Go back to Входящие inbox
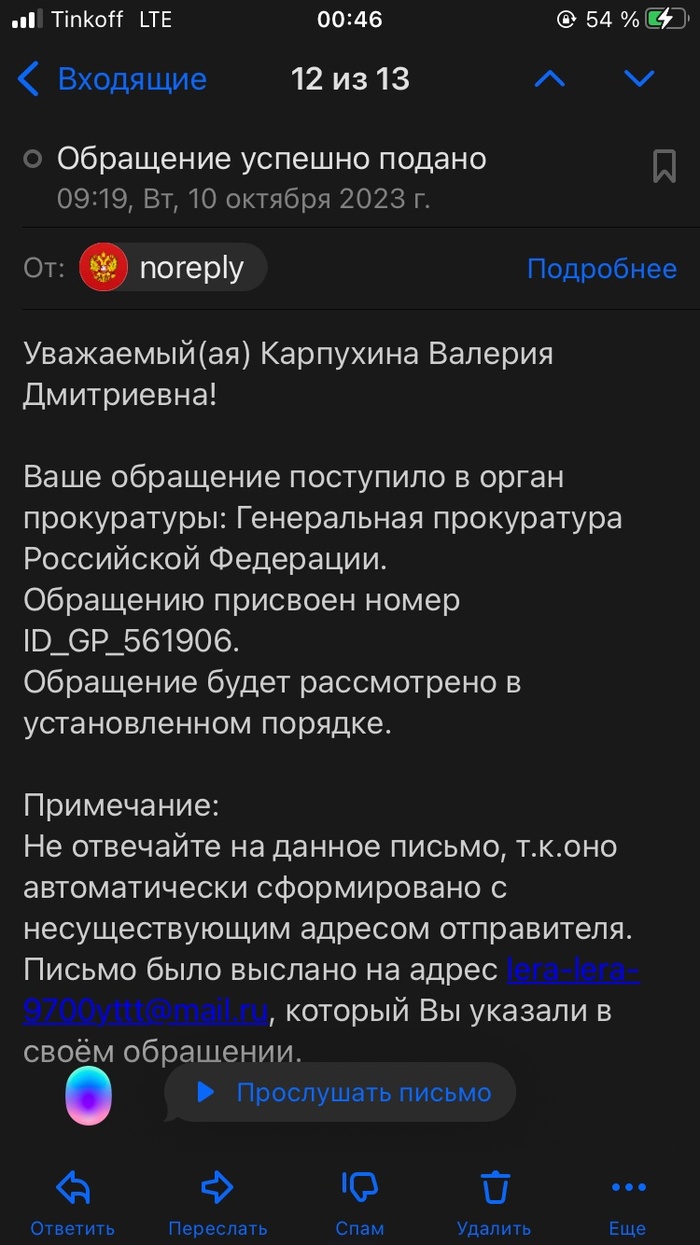The width and height of the screenshot is (700, 1245). (x=113, y=79)
